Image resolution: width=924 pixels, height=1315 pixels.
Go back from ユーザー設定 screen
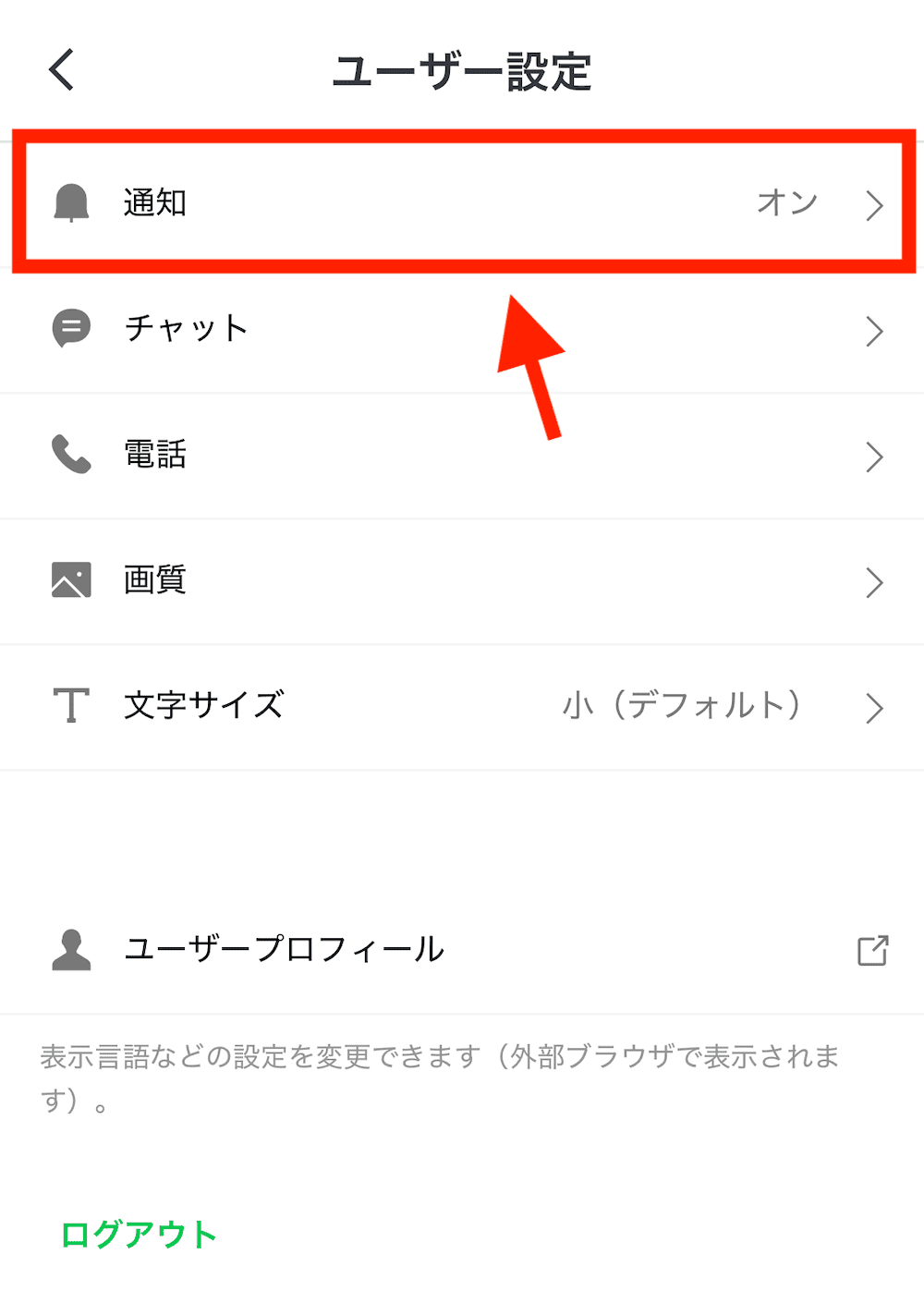62,70
